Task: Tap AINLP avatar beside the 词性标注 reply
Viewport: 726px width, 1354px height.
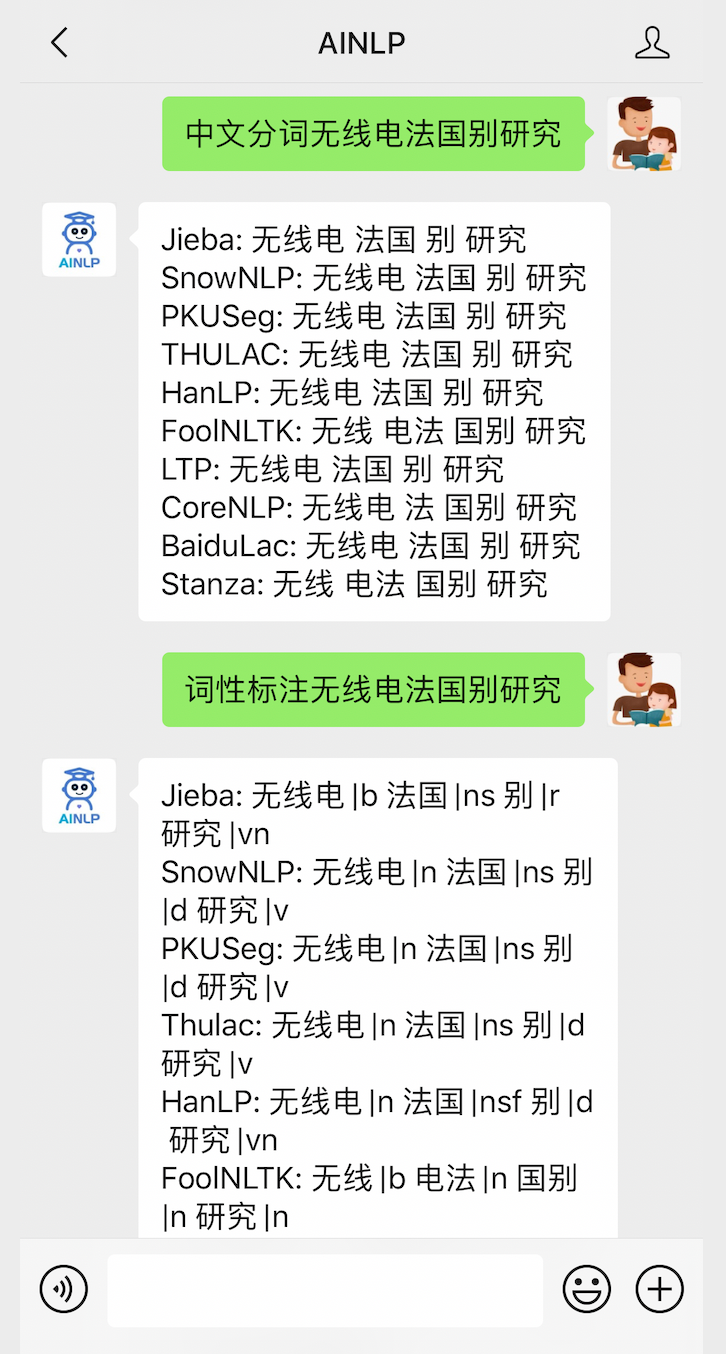Action: (x=79, y=796)
